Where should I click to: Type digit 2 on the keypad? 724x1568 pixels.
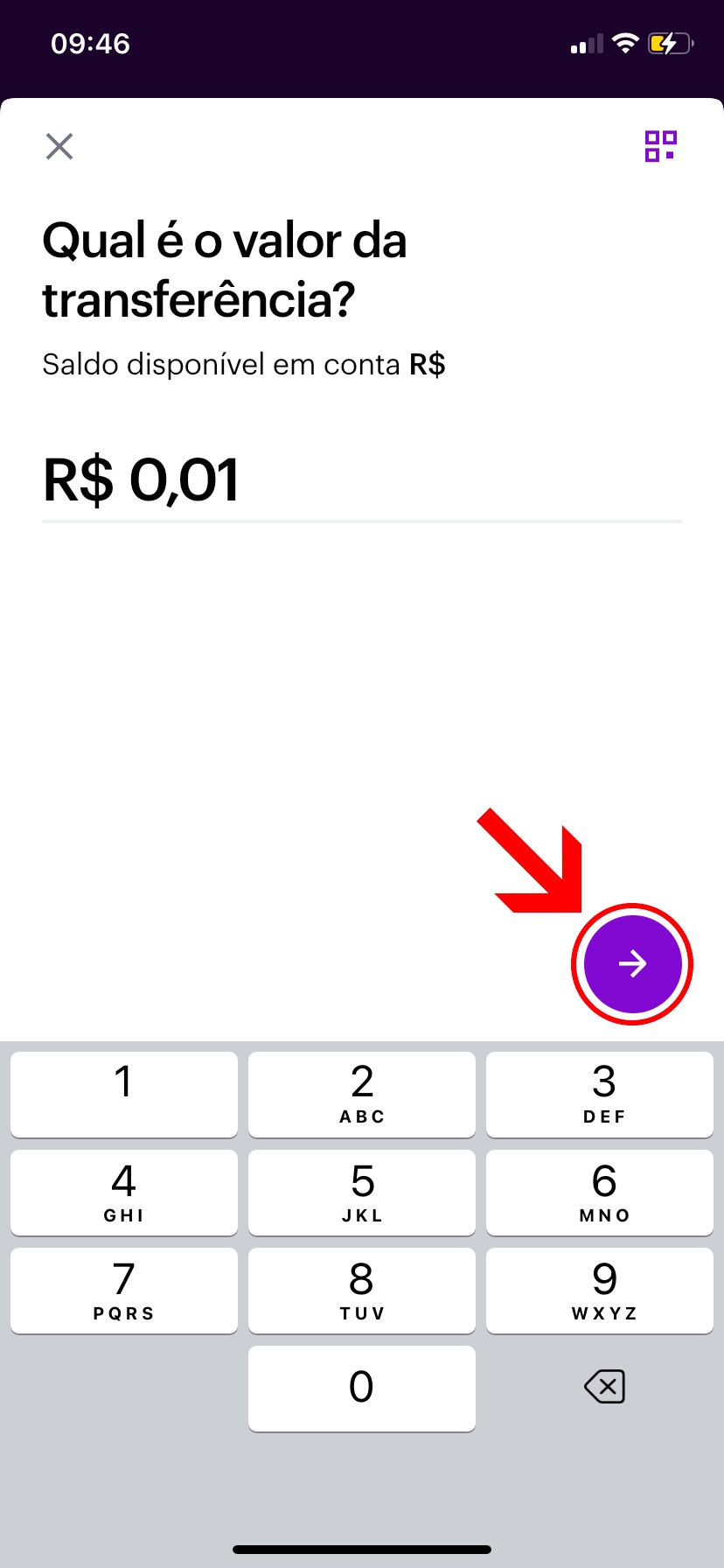tap(362, 1094)
